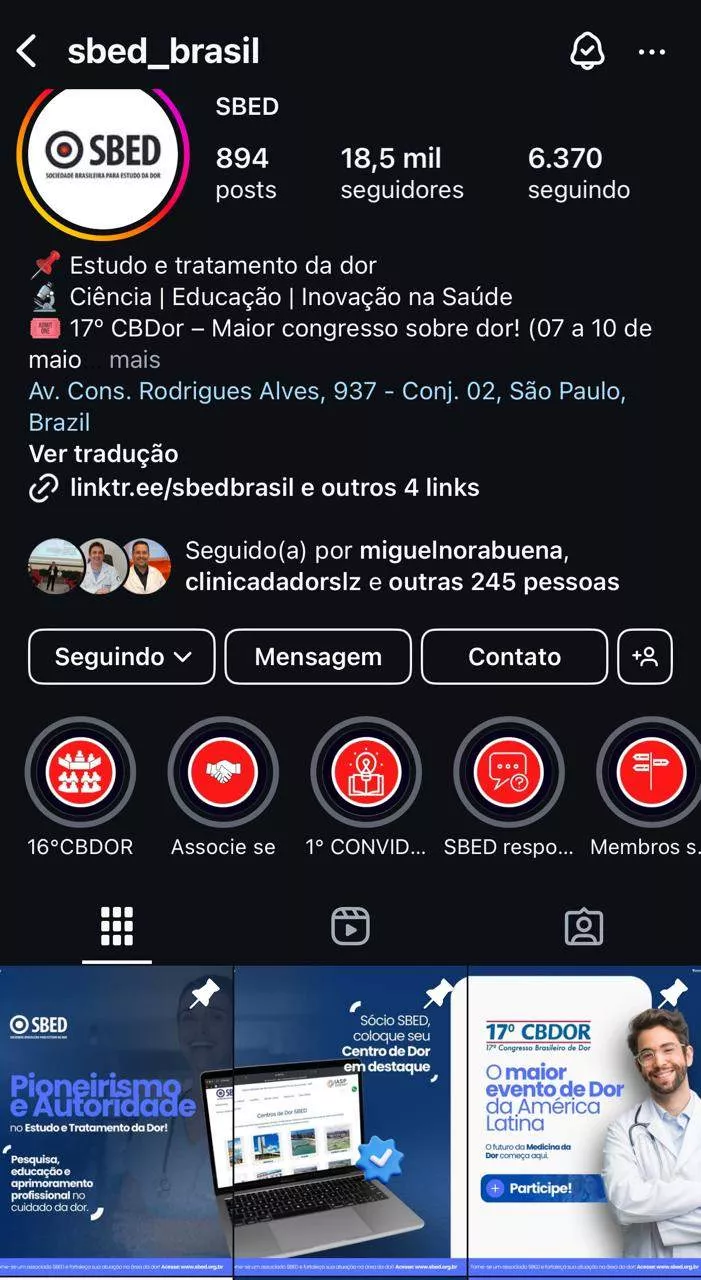Image resolution: width=701 pixels, height=1280 pixels.
Task: Expand the bio with "mais"
Action: 134,360
